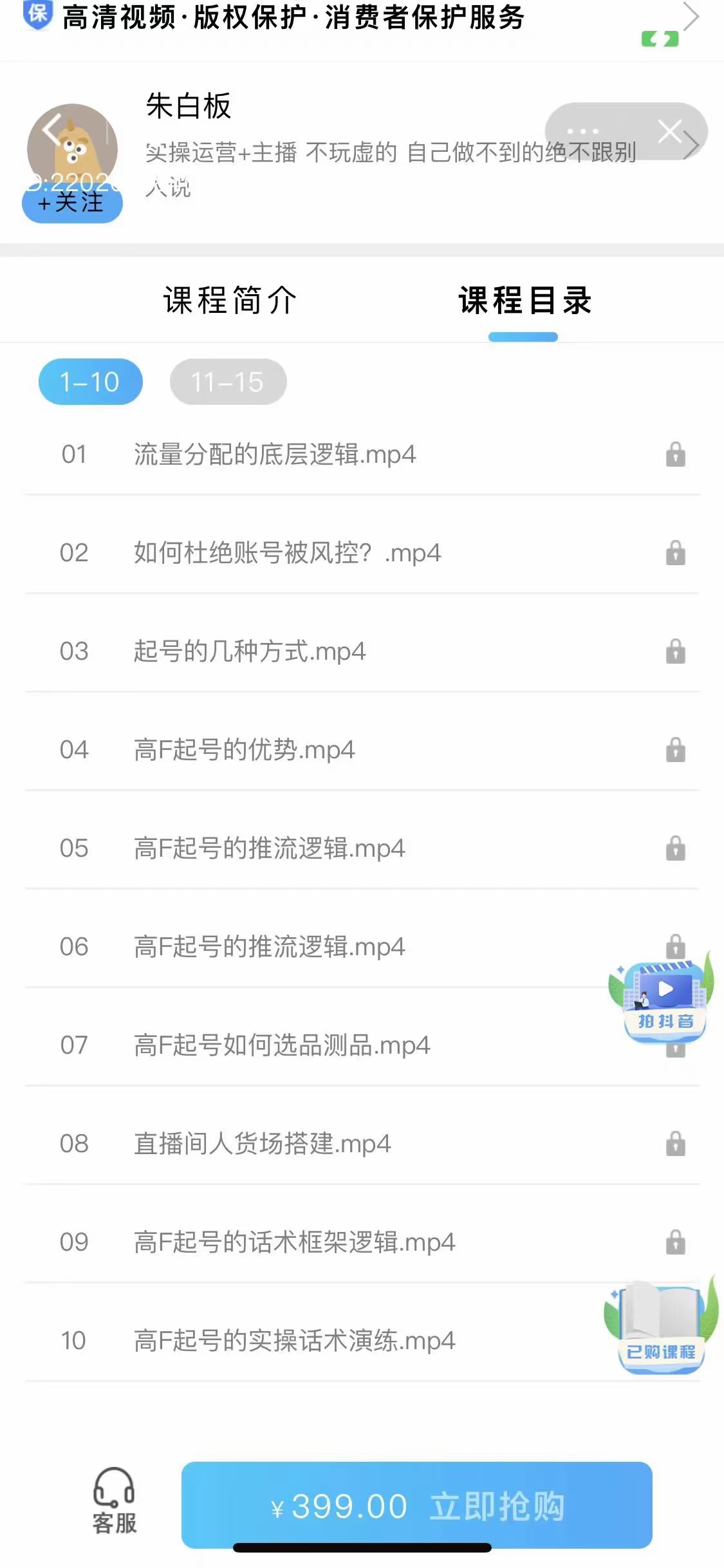The height and width of the screenshot is (1568, 724).
Task: Open lesson 10 高F起号的实操话术演练
Action: (294, 1341)
